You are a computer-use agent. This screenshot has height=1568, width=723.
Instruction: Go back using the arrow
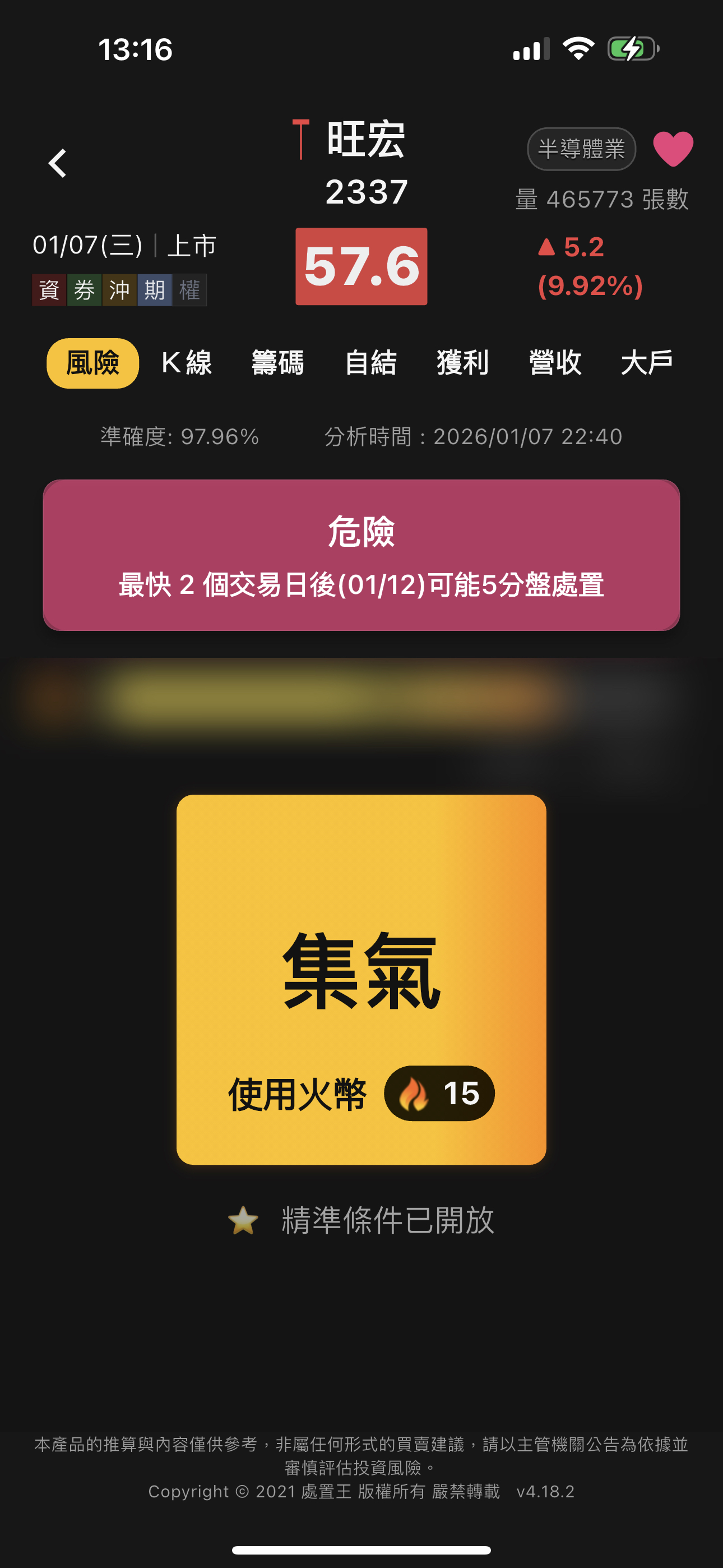[57, 163]
